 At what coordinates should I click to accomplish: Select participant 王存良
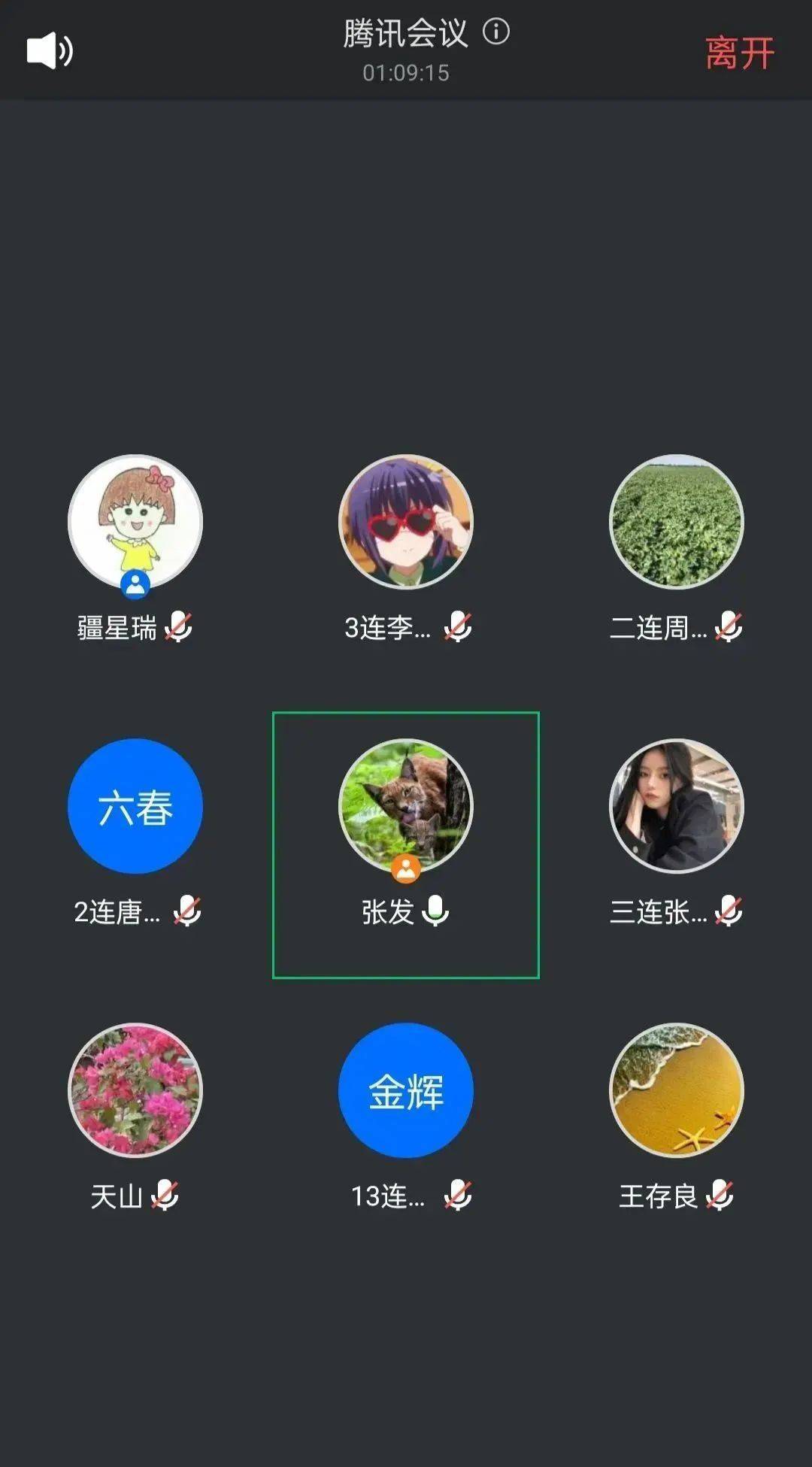pyautogui.click(x=676, y=1090)
